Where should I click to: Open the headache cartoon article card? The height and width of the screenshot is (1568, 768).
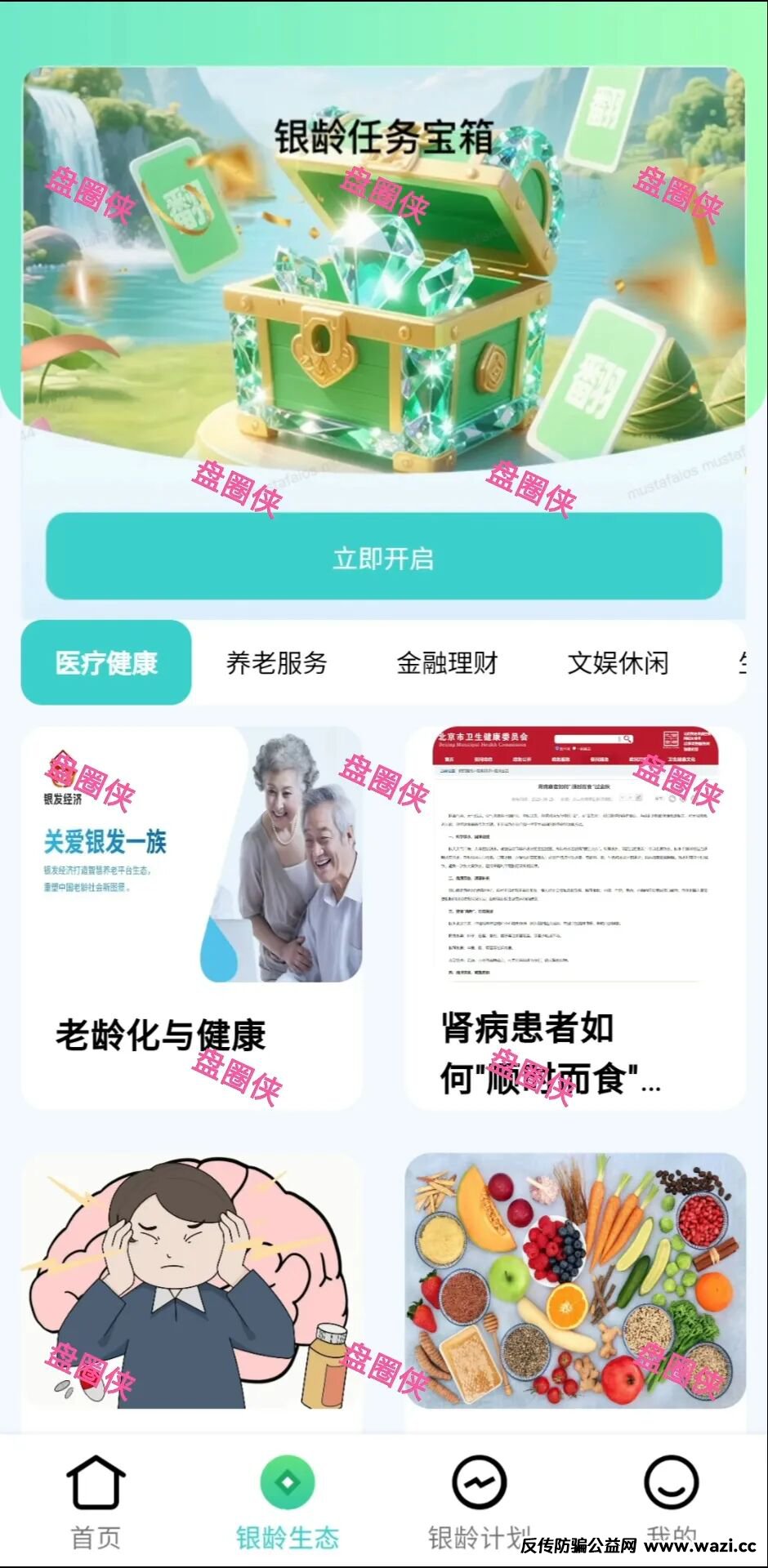tap(191, 1282)
